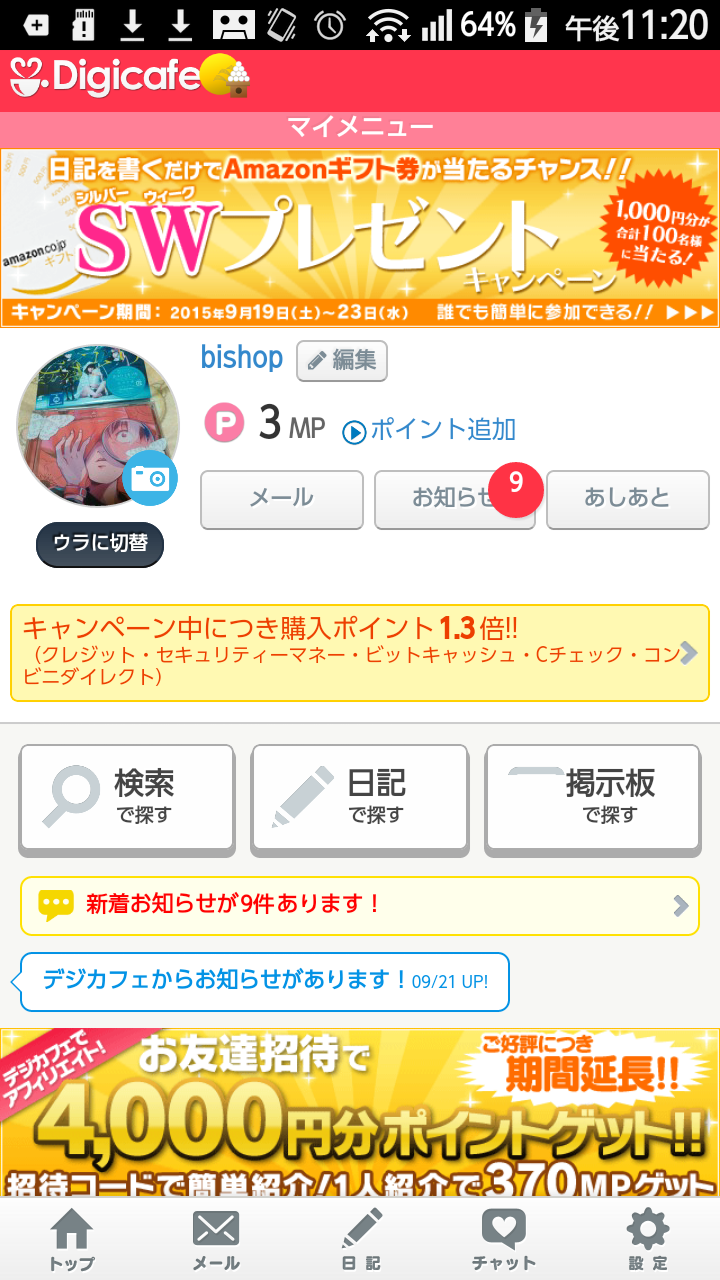Open the チャット tab
This screenshot has width=720, height=1280.
(504, 1240)
